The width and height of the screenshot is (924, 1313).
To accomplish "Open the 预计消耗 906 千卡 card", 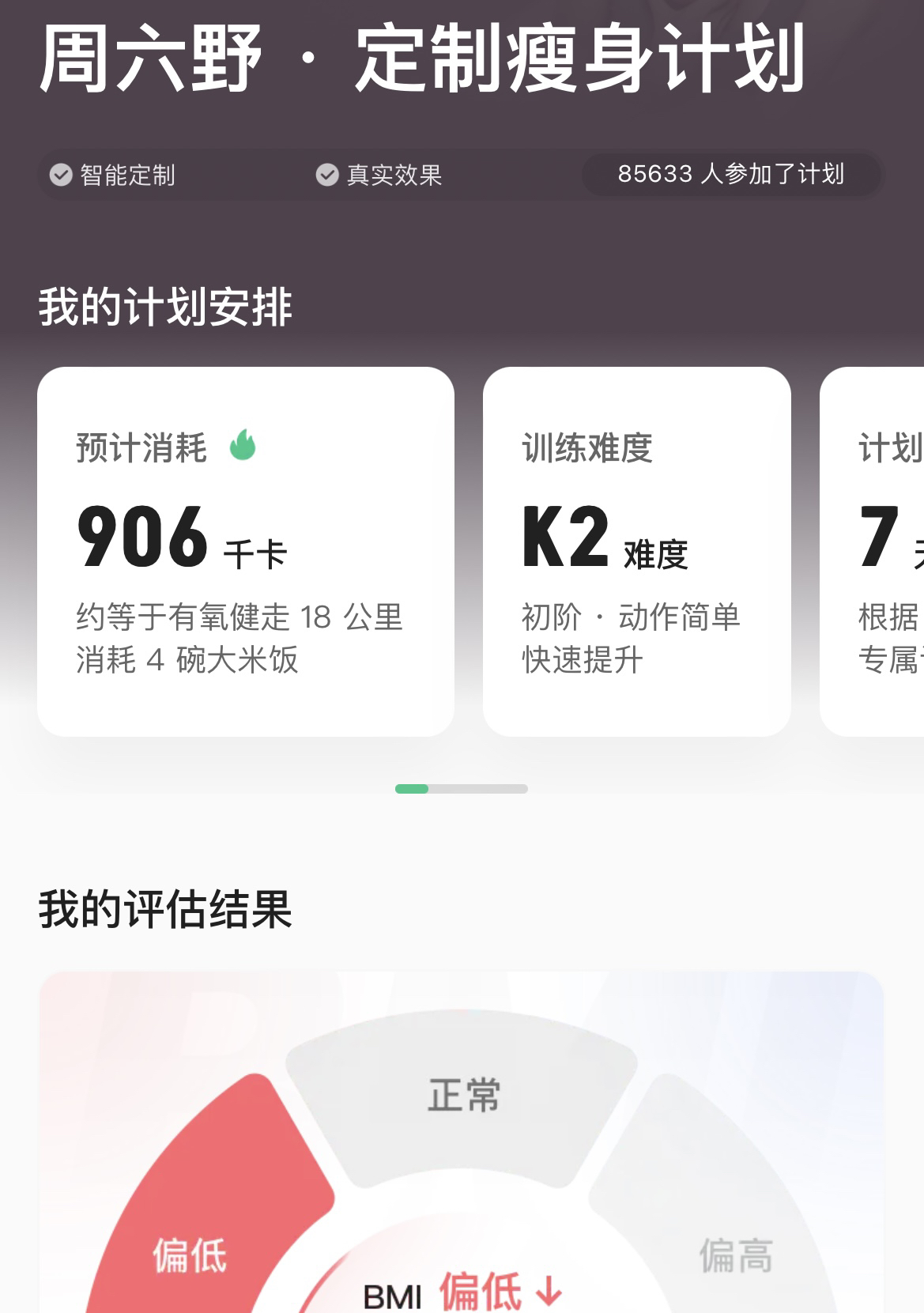I will 245,551.
